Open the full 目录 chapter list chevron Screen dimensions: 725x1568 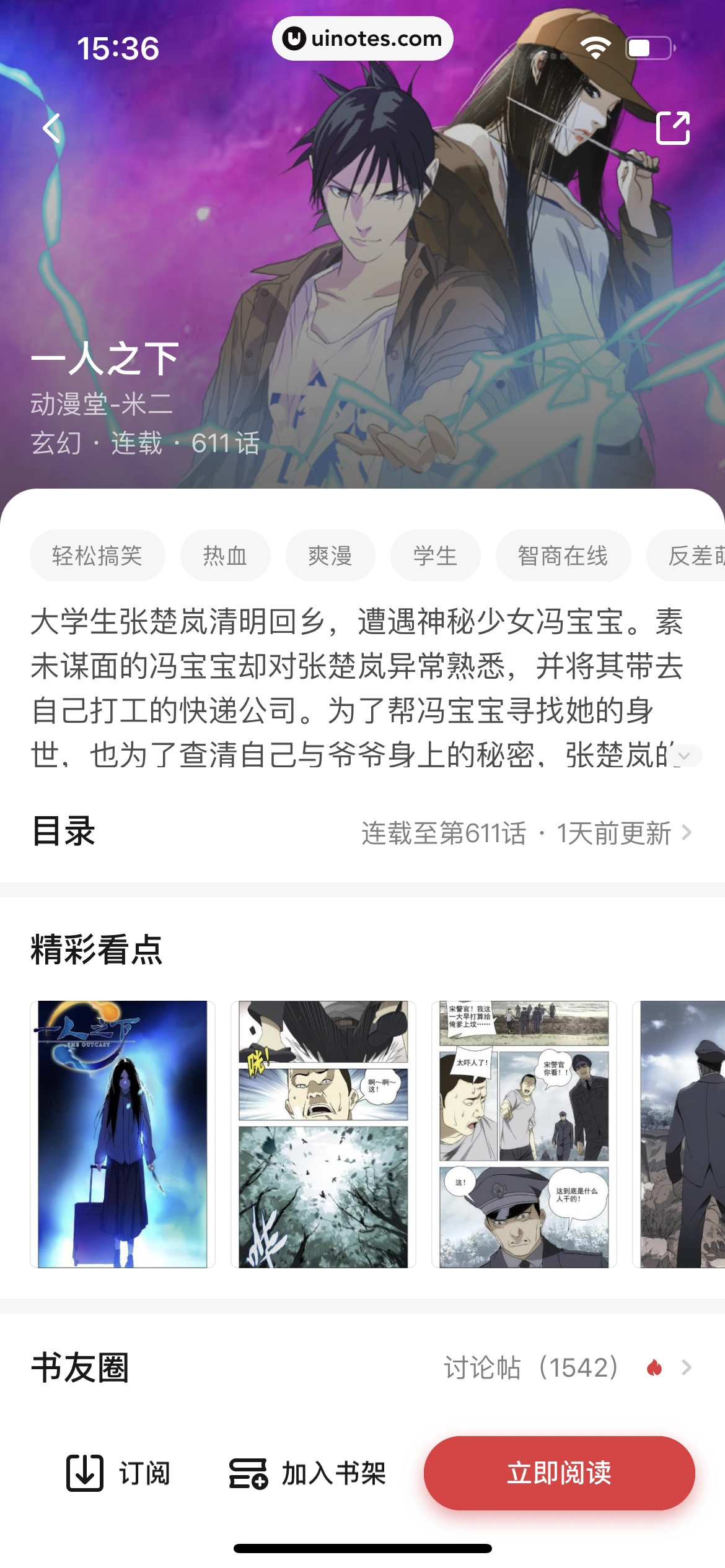coord(687,834)
